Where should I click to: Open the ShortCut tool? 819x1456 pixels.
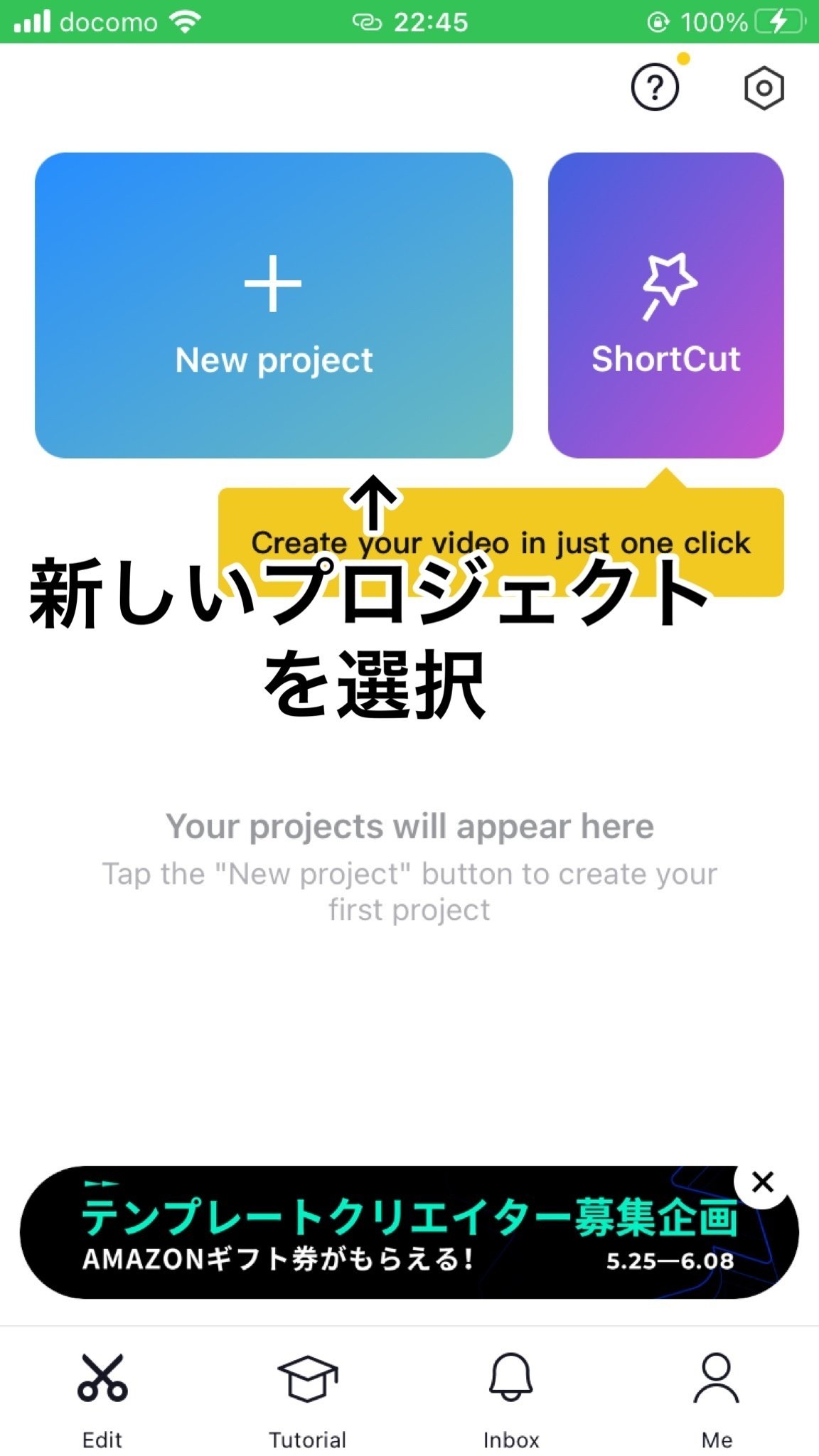coord(666,305)
